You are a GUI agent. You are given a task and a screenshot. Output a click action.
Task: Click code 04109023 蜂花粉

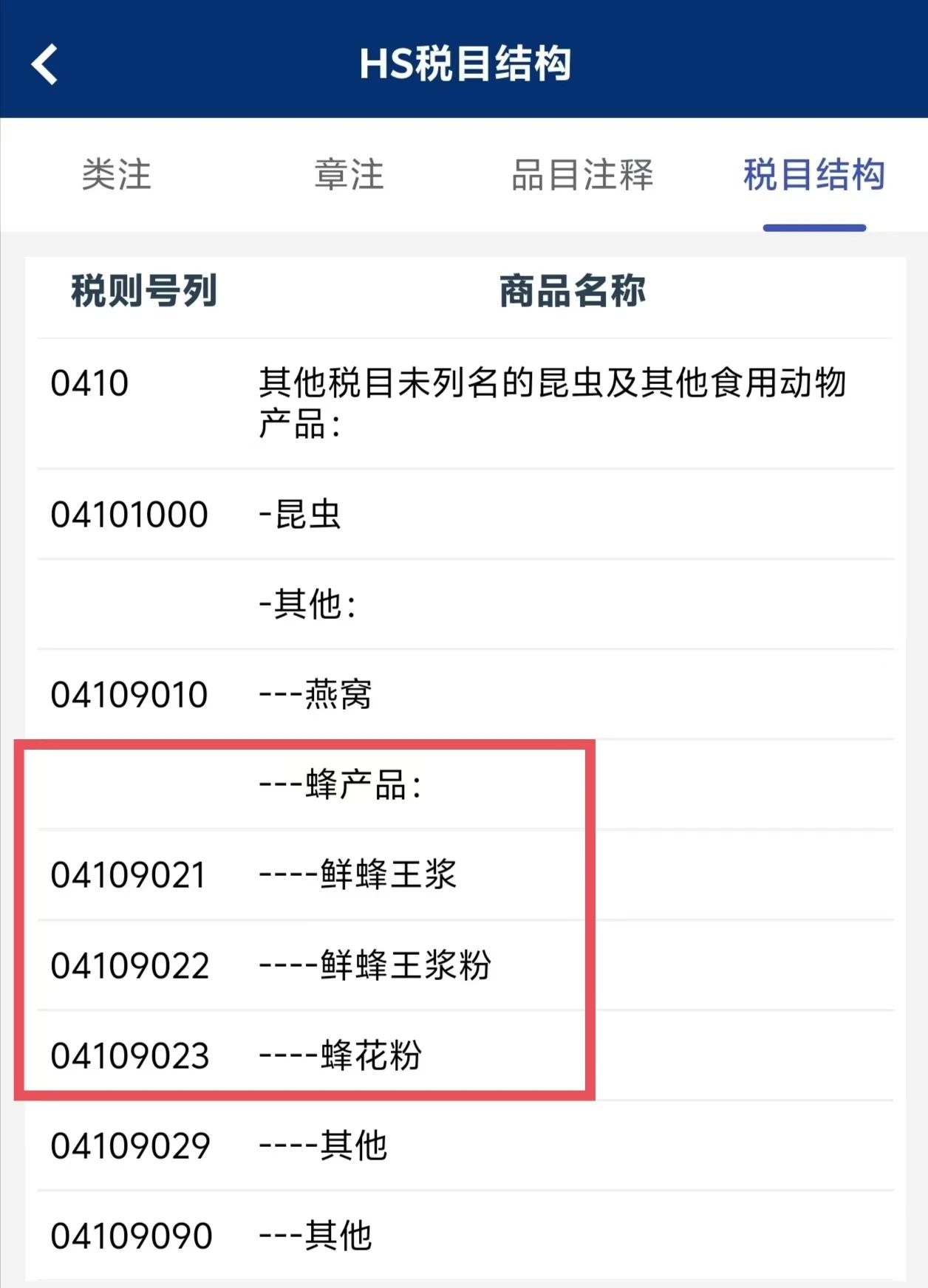click(464, 1057)
